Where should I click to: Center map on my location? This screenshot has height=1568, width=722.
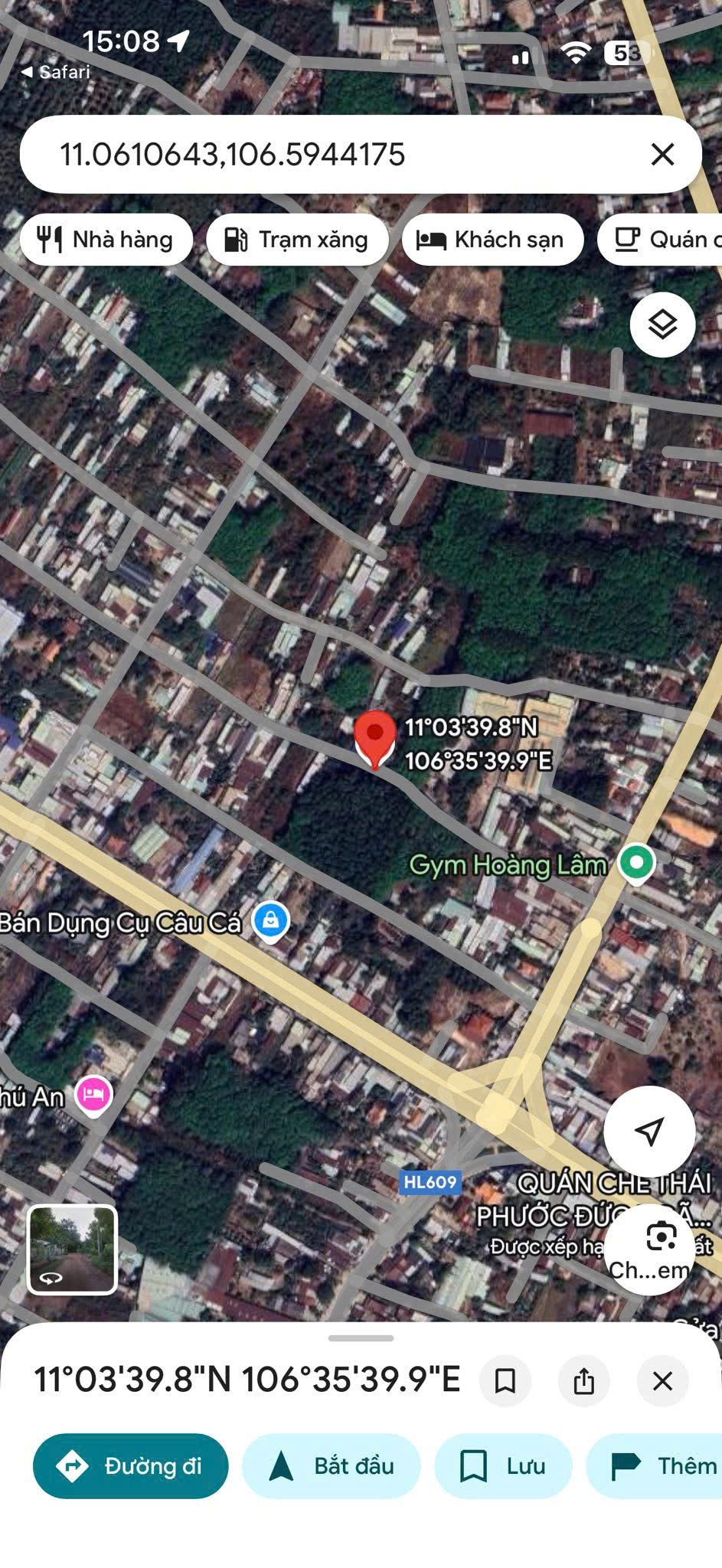(649, 1131)
